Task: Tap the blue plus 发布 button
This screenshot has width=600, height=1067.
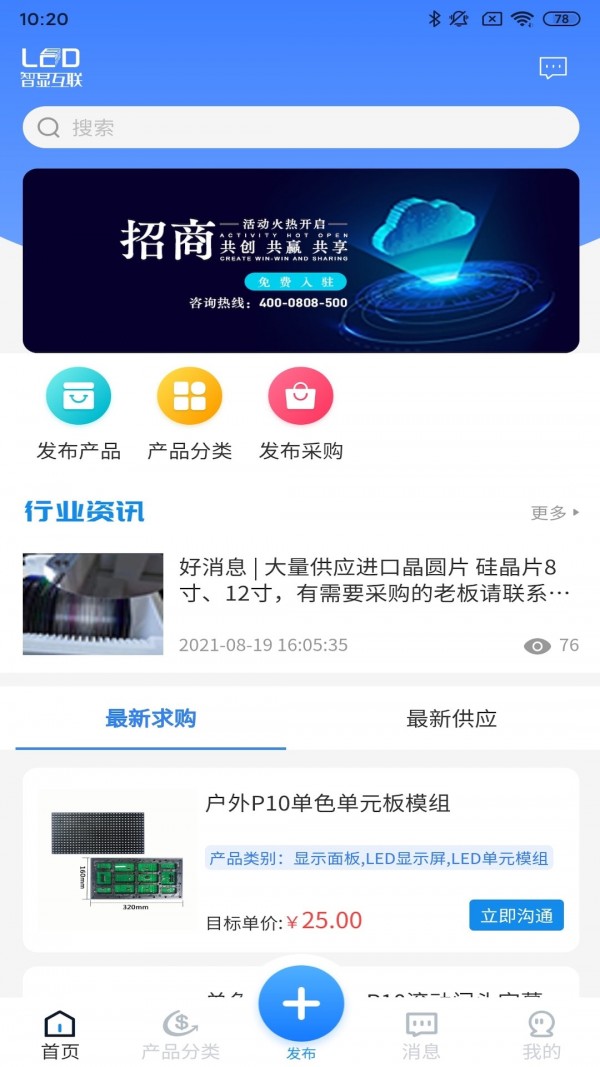Action: [301, 1006]
